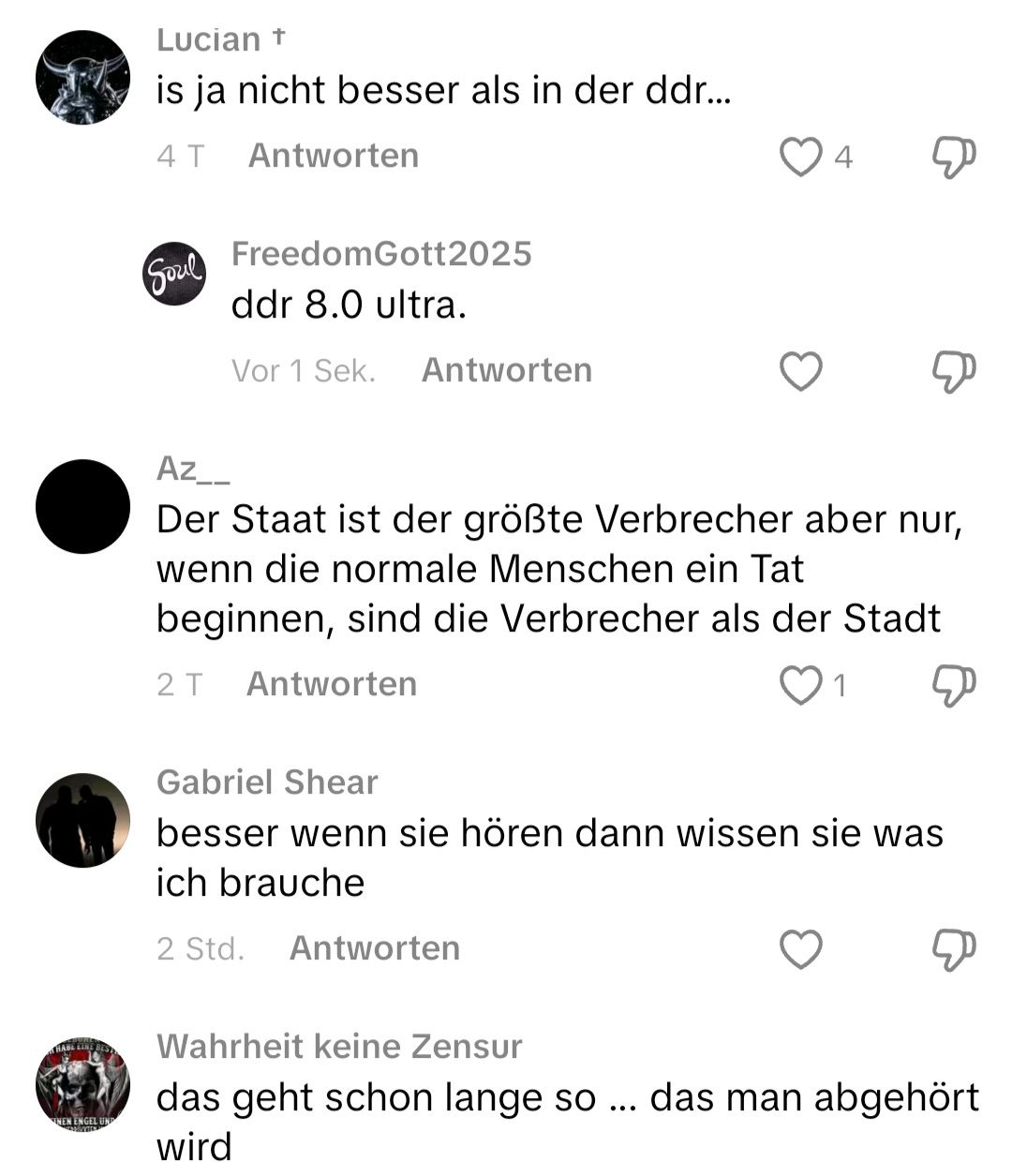Open Lucian's profile picture

click(x=82, y=77)
